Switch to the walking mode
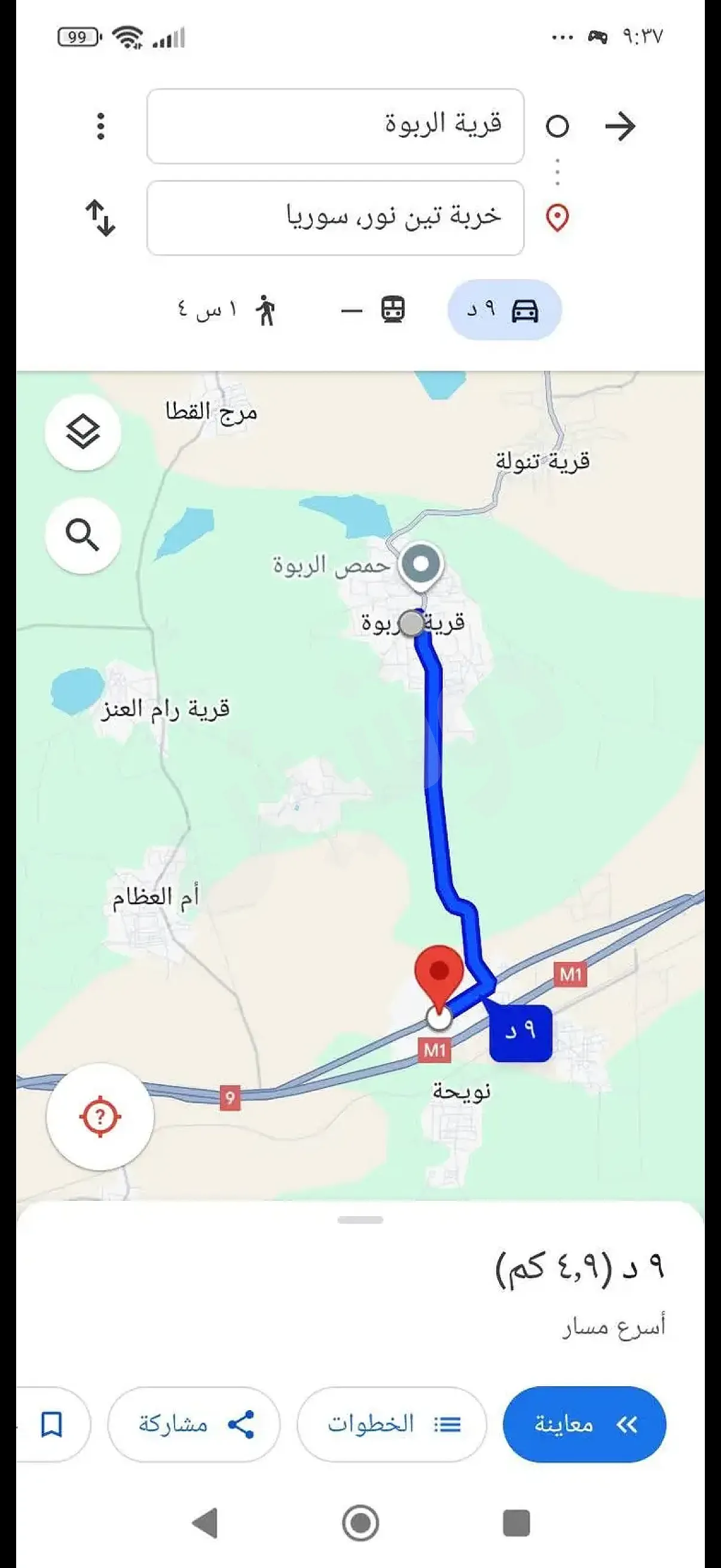Viewport: 721px width, 1568px height. [x=228, y=310]
